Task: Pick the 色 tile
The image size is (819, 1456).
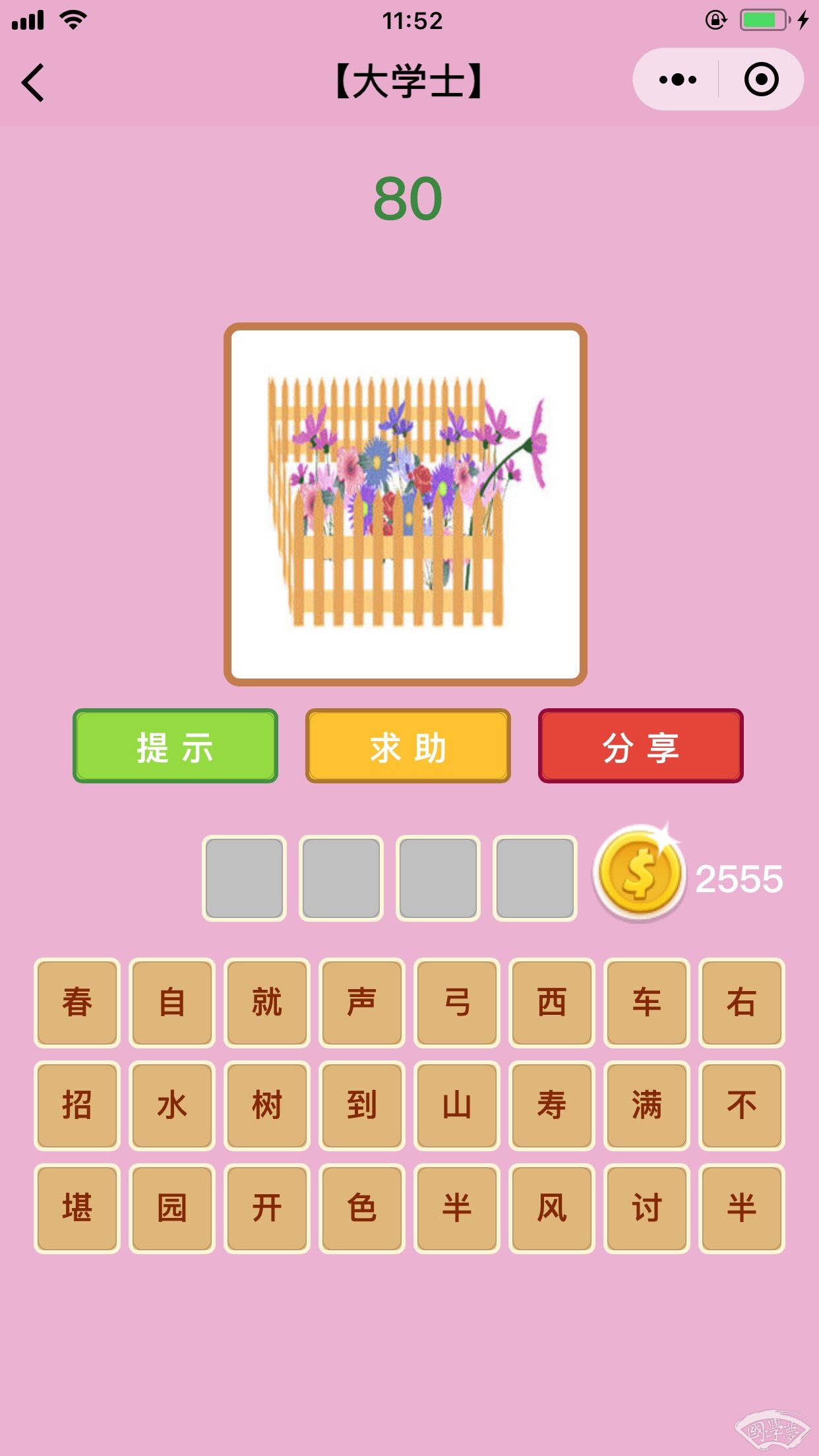Action: tap(361, 1208)
